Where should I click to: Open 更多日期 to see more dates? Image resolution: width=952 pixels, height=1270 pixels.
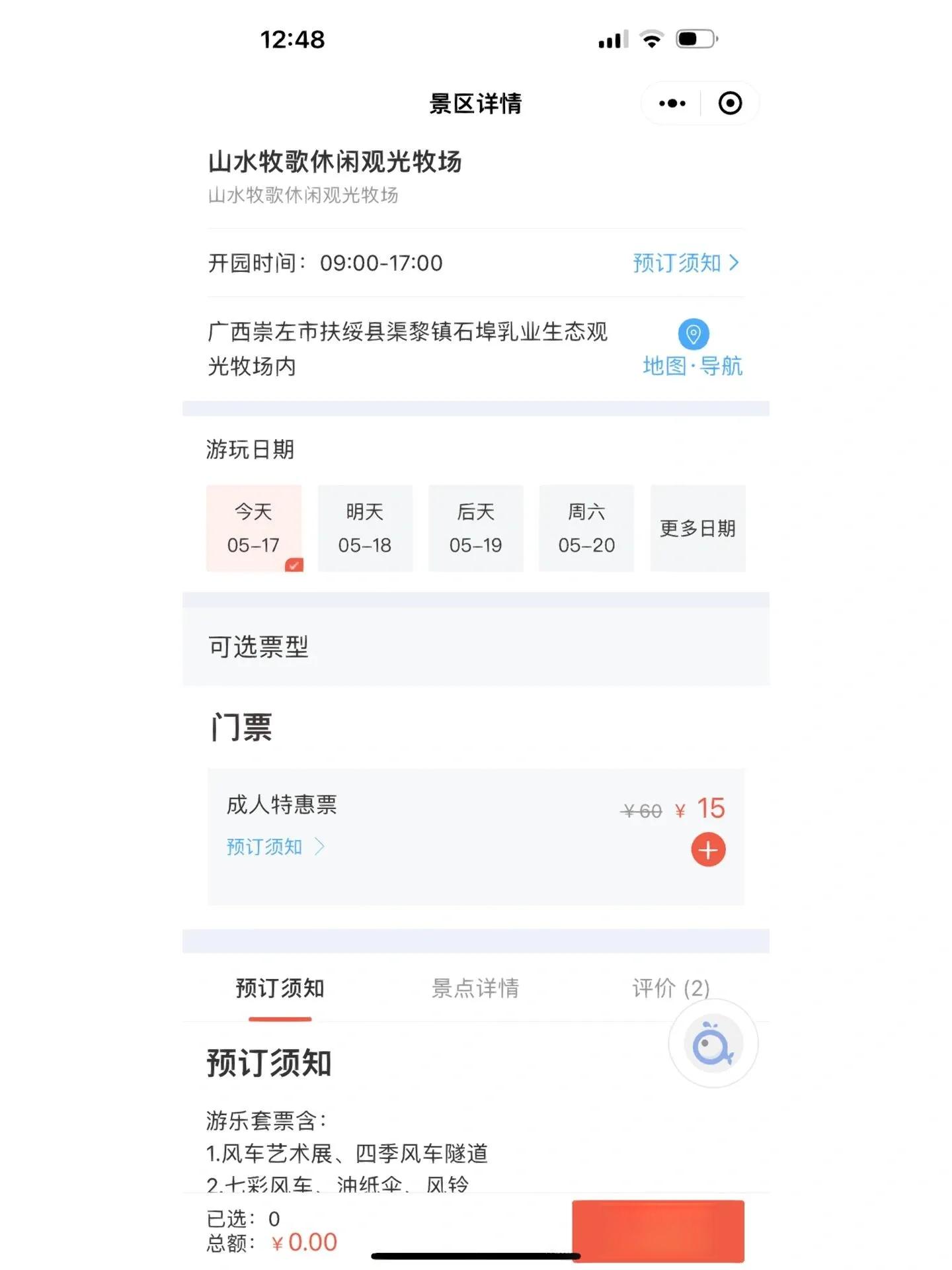[x=697, y=528]
